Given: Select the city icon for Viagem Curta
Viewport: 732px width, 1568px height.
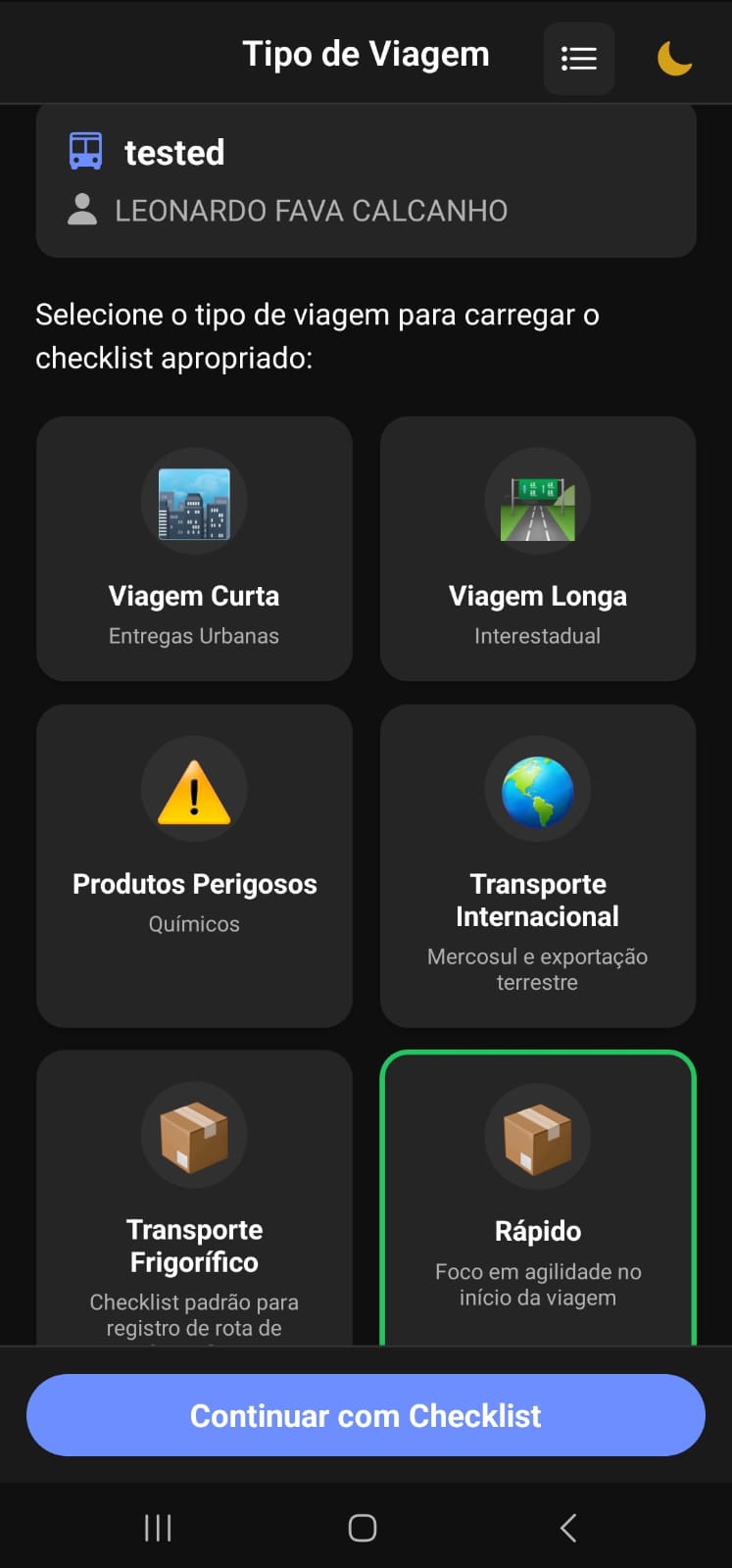Looking at the screenshot, I should click(193, 501).
